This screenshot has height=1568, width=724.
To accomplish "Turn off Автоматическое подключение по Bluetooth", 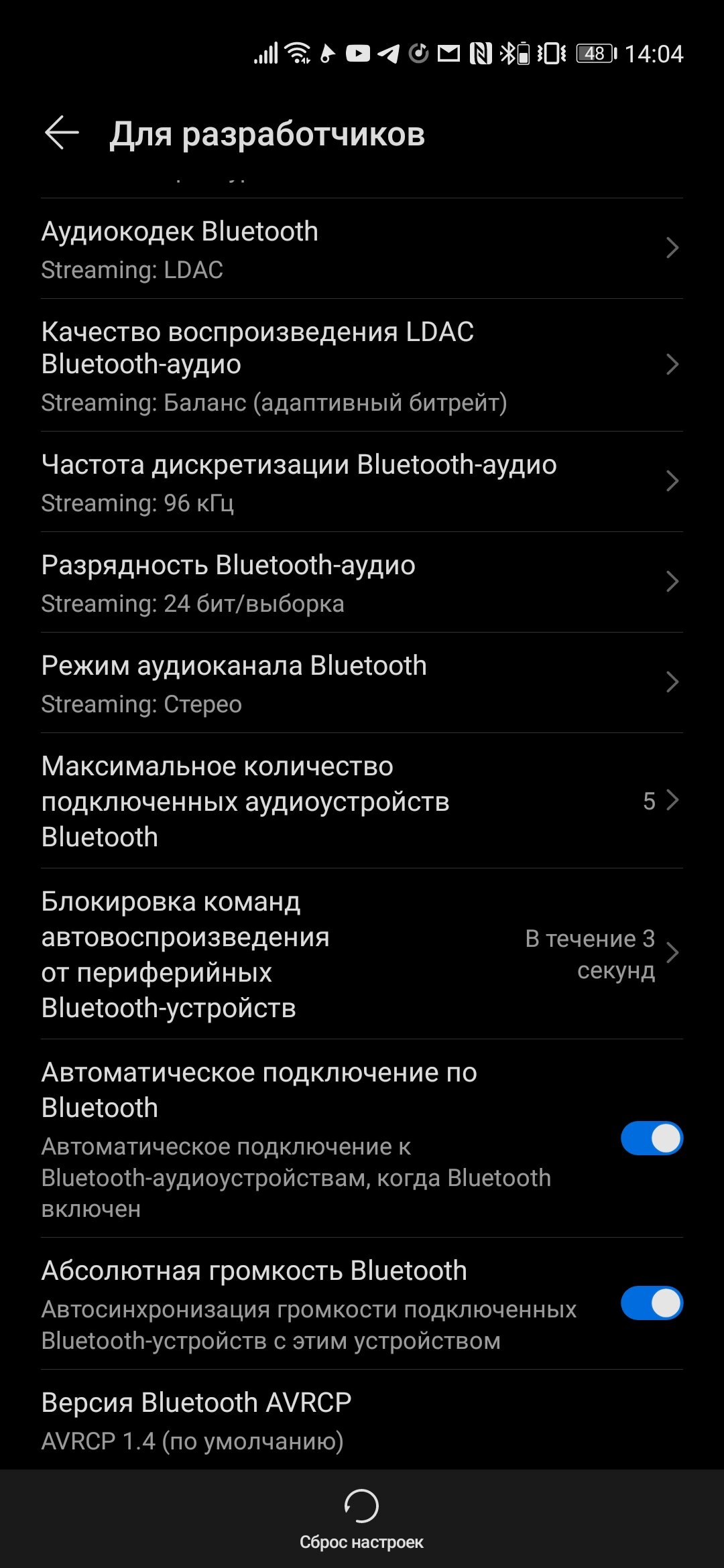I will (x=652, y=1138).
